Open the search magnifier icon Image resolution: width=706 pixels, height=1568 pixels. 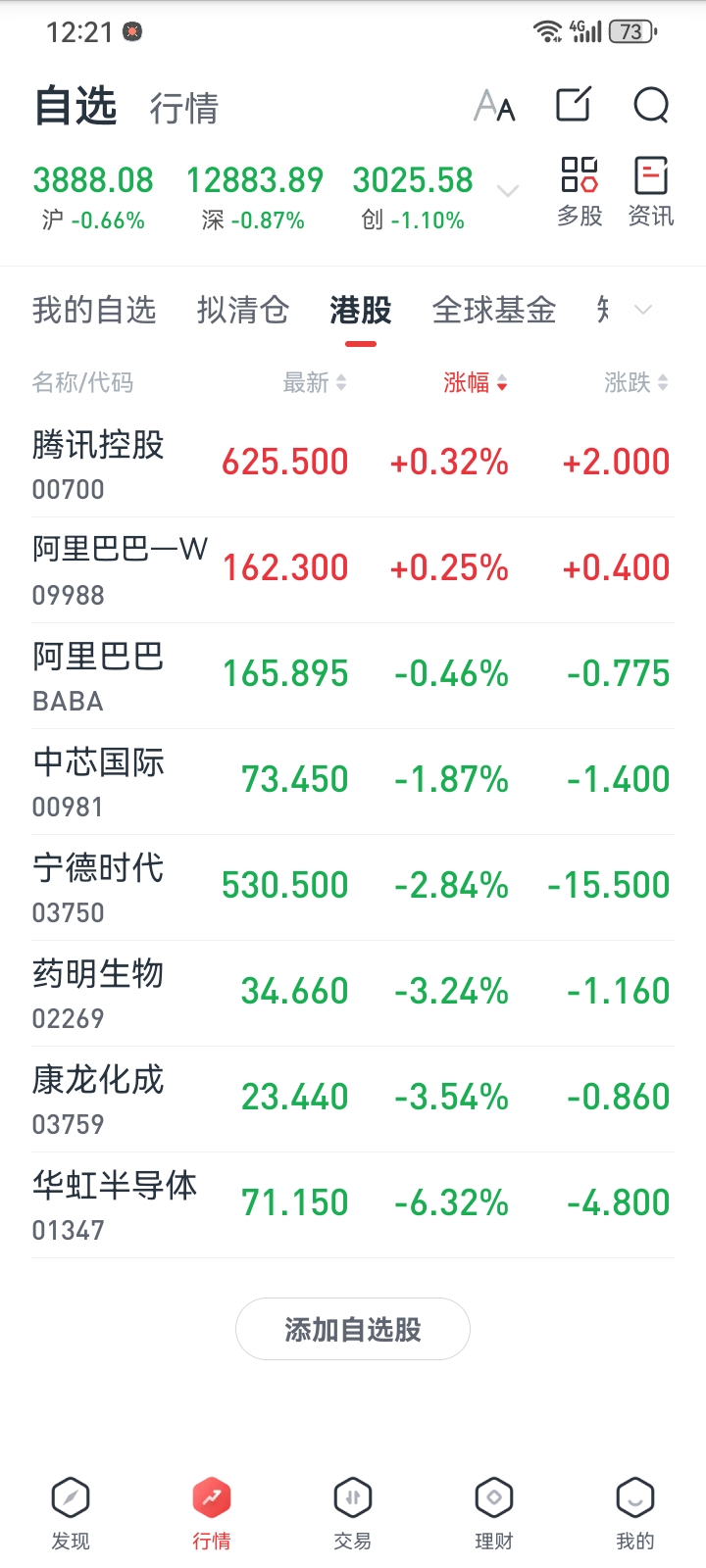click(x=651, y=104)
